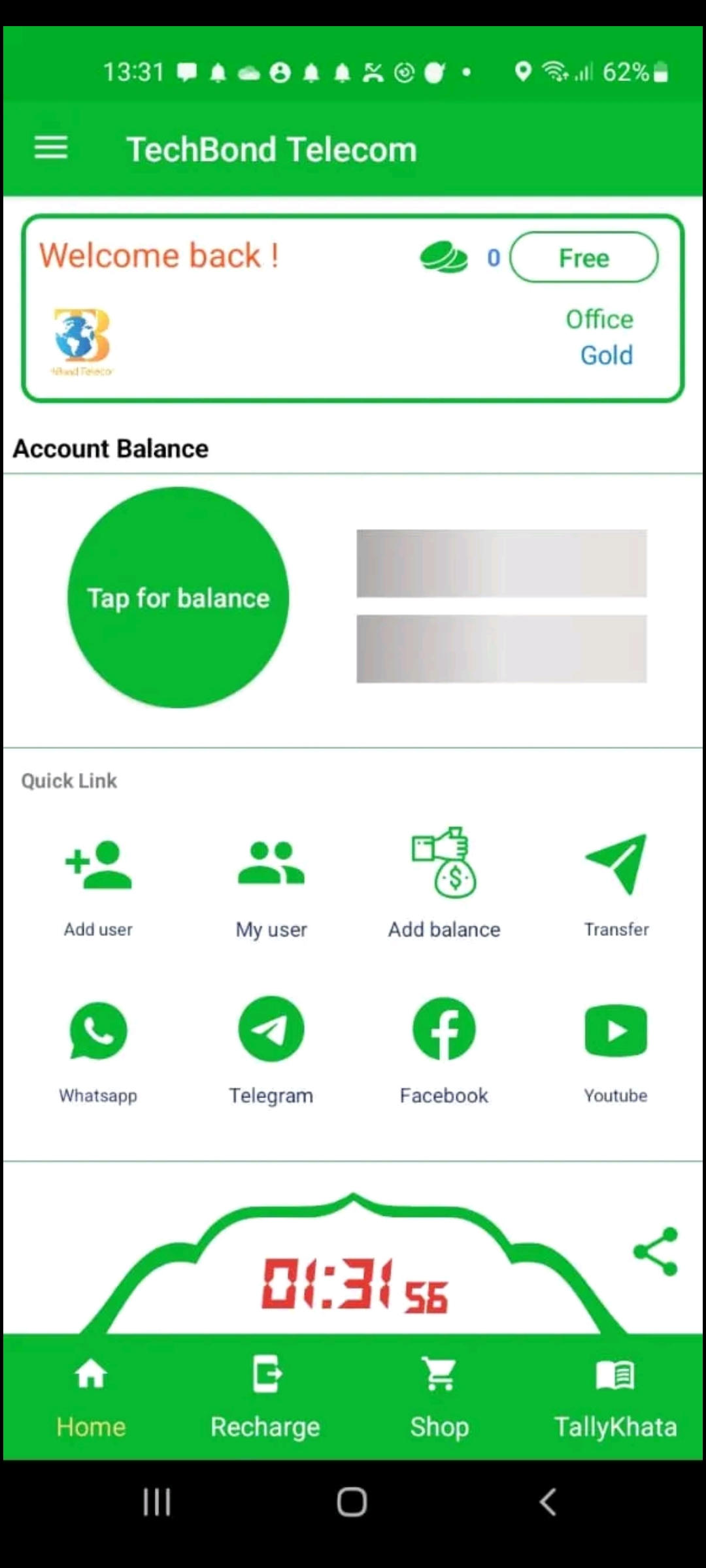
Task: Tap the green circle to show balance
Action: click(178, 597)
